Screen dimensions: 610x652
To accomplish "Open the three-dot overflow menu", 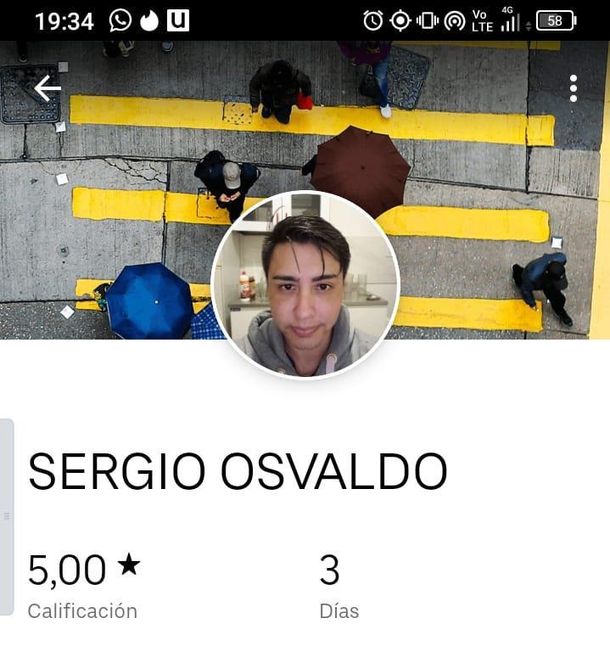I will (573, 88).
